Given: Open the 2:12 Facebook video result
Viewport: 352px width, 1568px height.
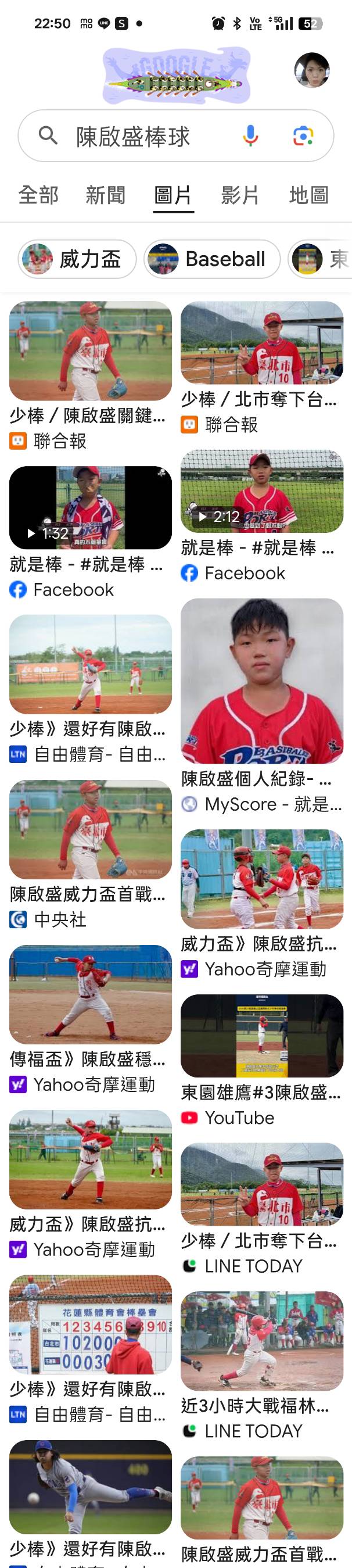Looking at the screenshot, I should pos(261,491).
